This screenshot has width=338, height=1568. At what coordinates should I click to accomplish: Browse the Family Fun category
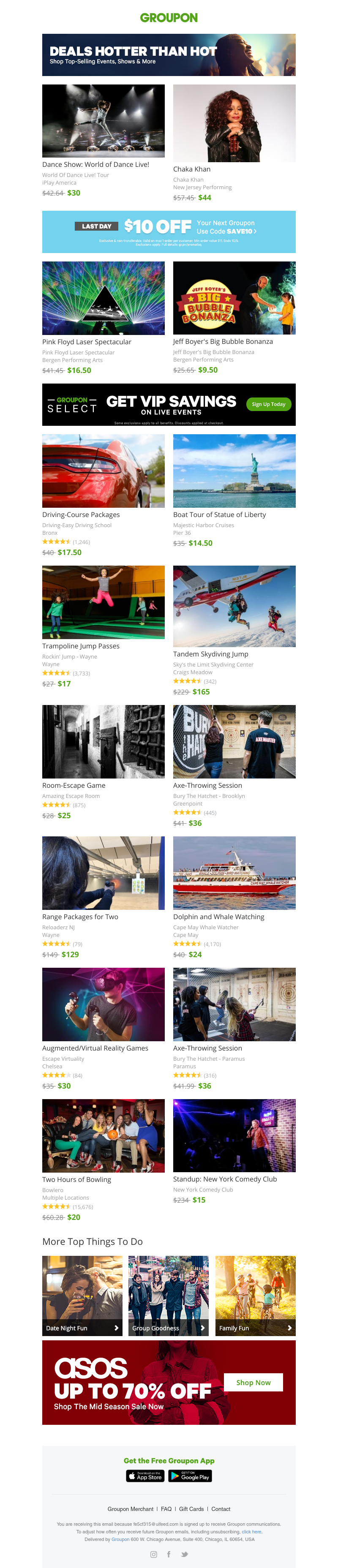(x=255, y=1328)
